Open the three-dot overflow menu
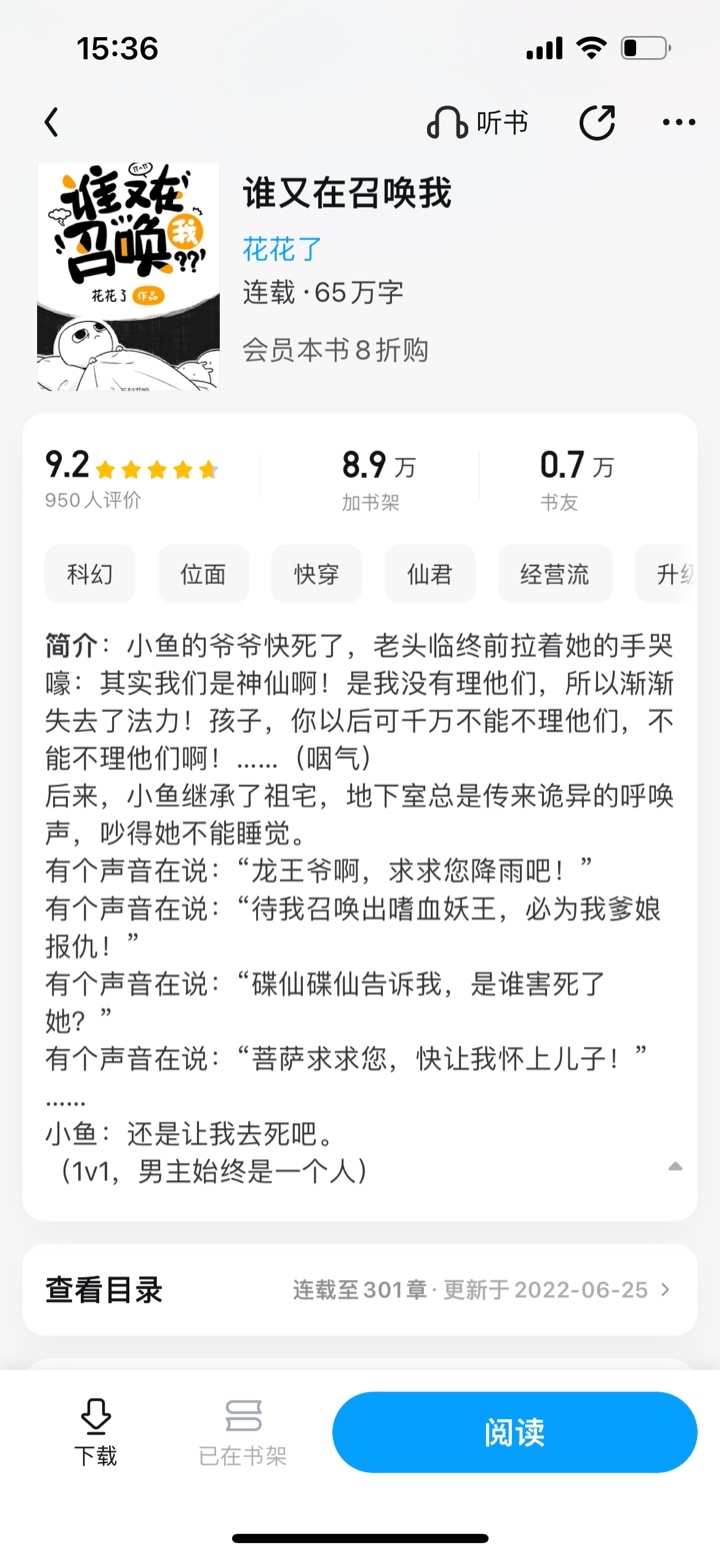Screen dimensions: 720x1559 point(679,123)
